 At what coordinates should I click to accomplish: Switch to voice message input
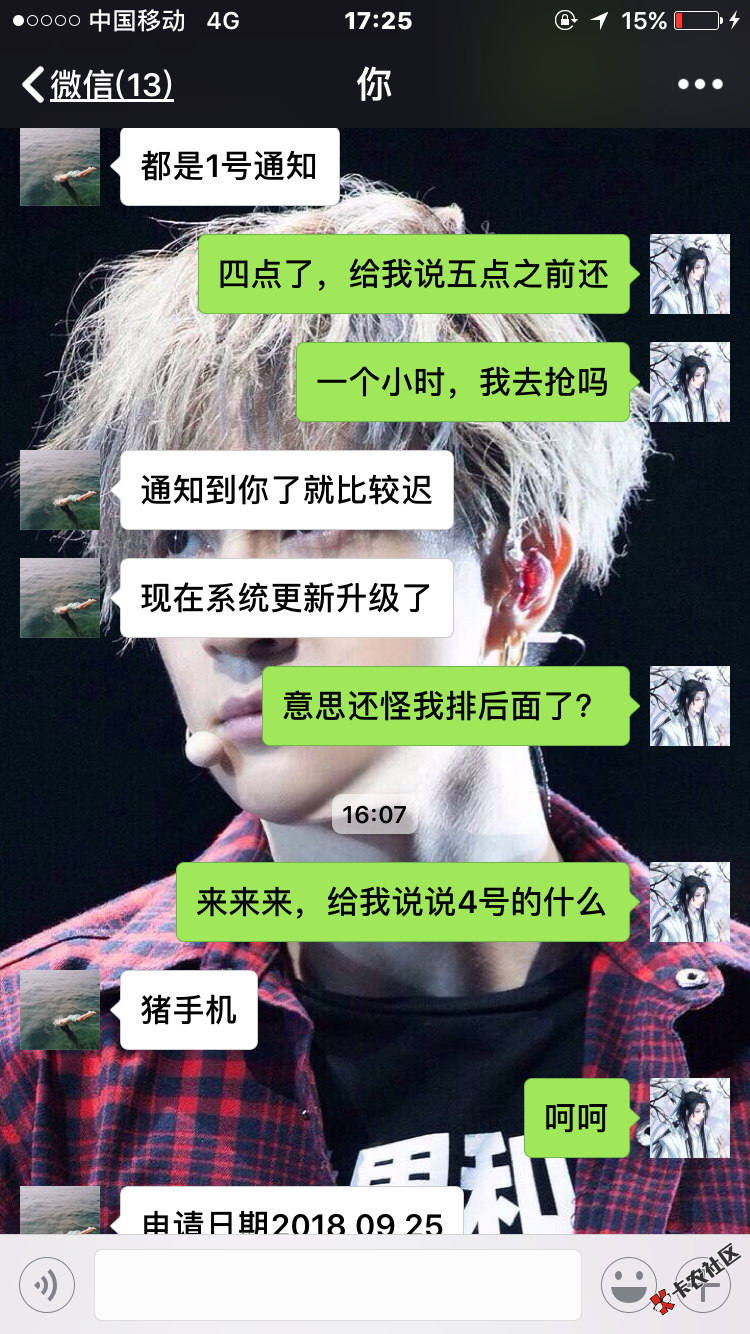tap(46, 1285)
